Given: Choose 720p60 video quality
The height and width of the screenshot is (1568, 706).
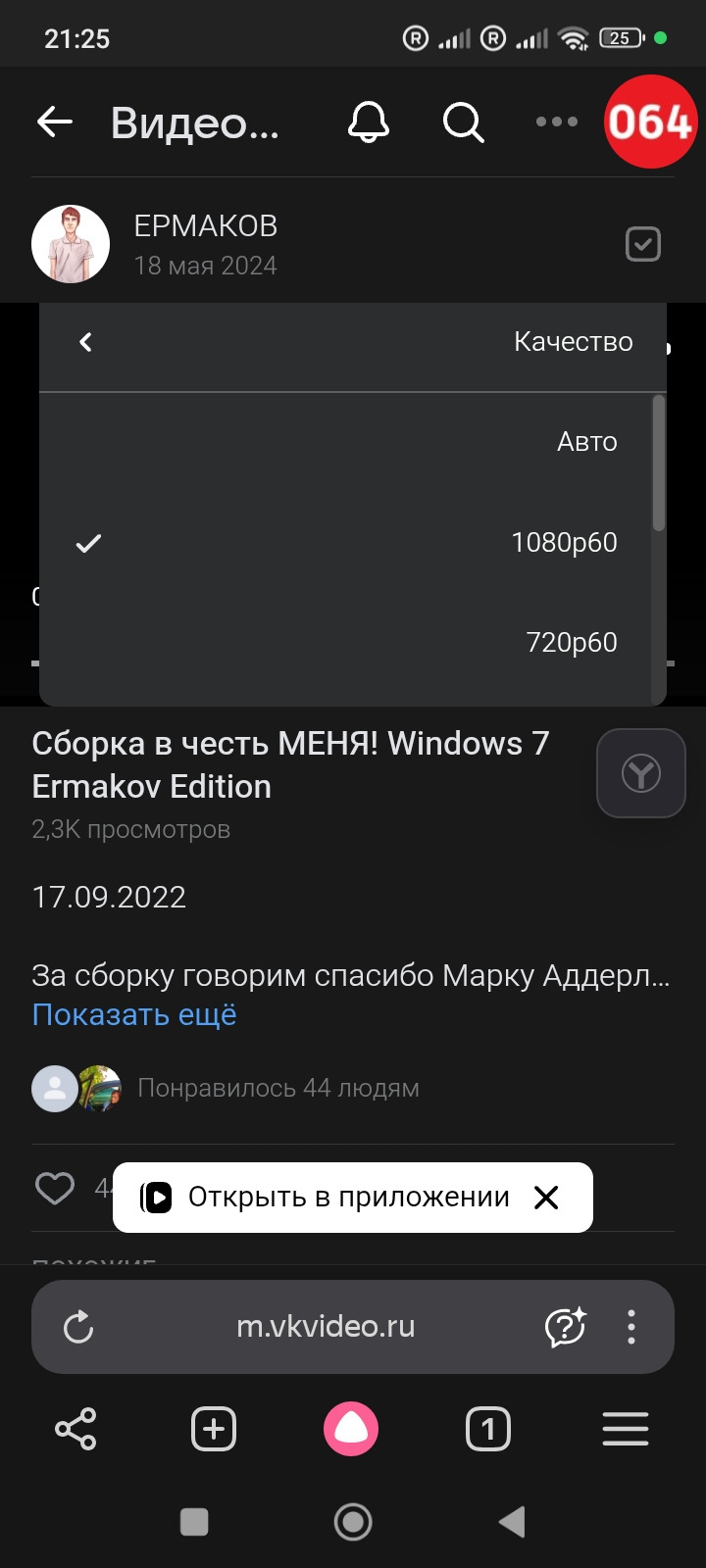Looking at the screenshot, I should [x=571, y=642].
